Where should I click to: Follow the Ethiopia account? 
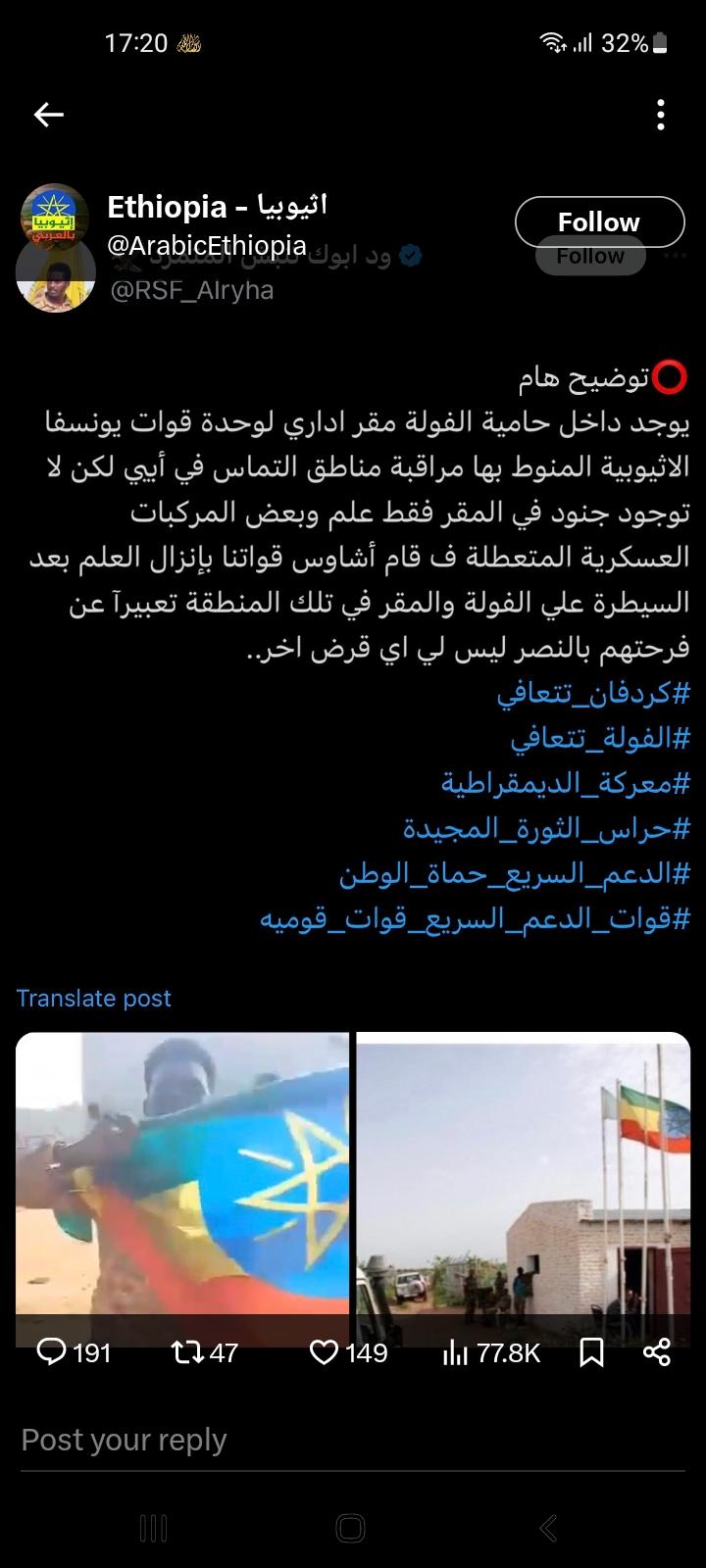click(599, 221)
